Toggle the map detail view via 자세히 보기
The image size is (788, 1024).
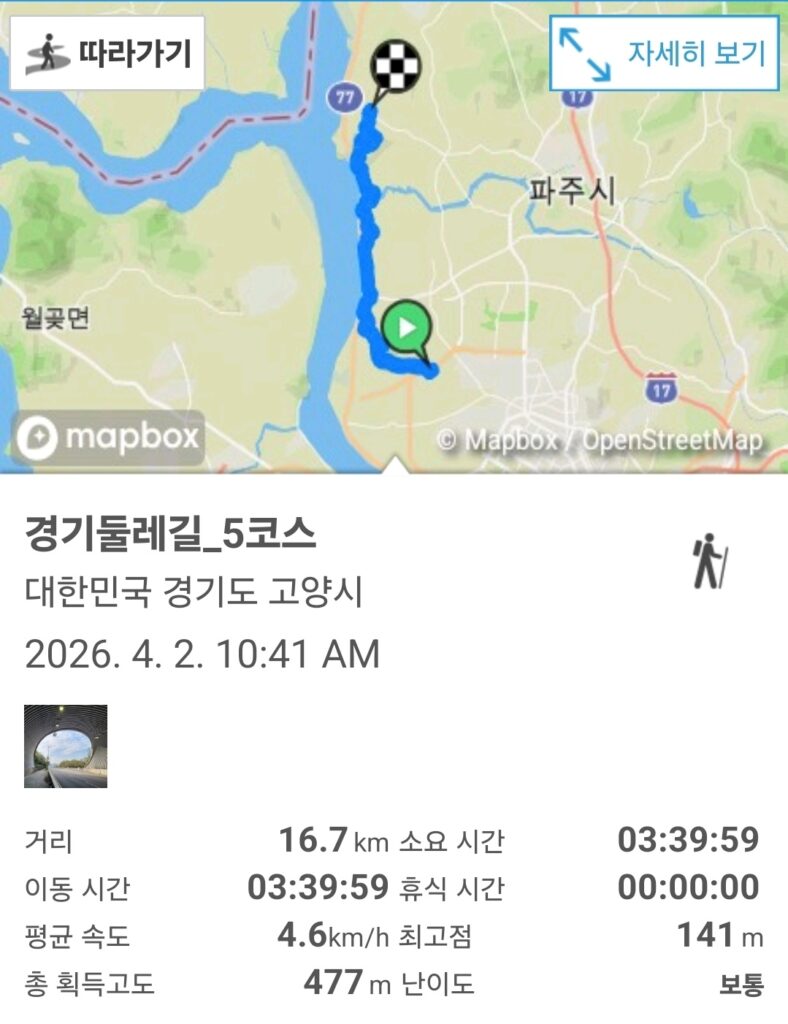663,53
